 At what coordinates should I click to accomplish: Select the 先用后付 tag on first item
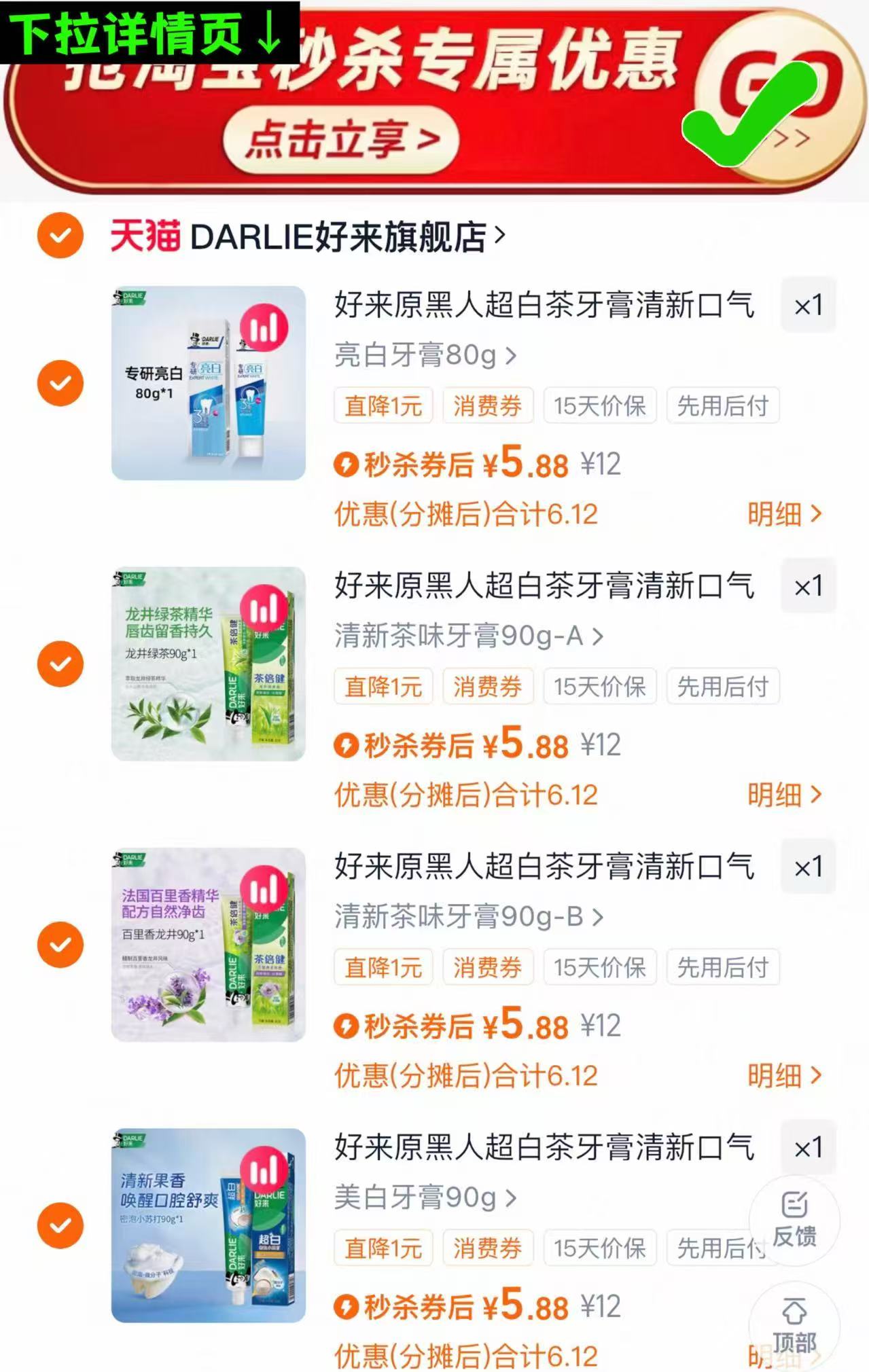(723, 405)
